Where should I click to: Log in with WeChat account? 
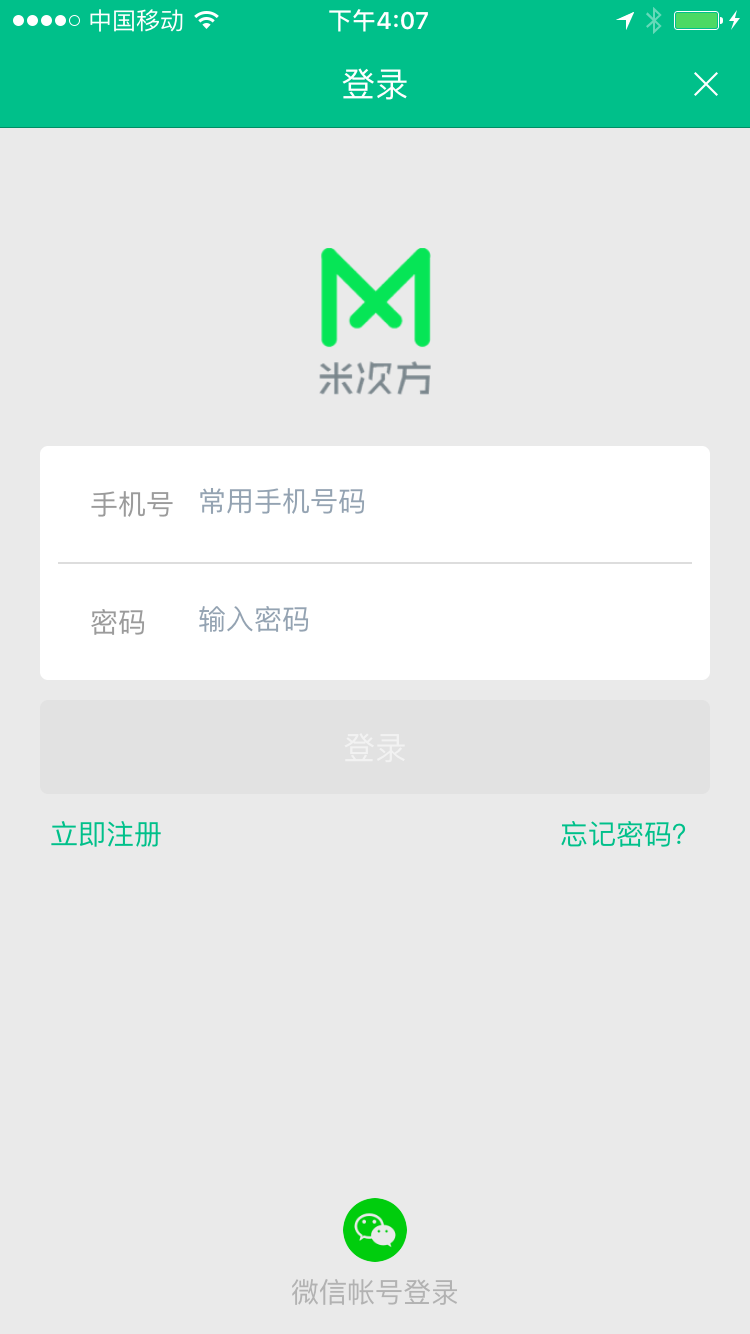pos(375,1230)
